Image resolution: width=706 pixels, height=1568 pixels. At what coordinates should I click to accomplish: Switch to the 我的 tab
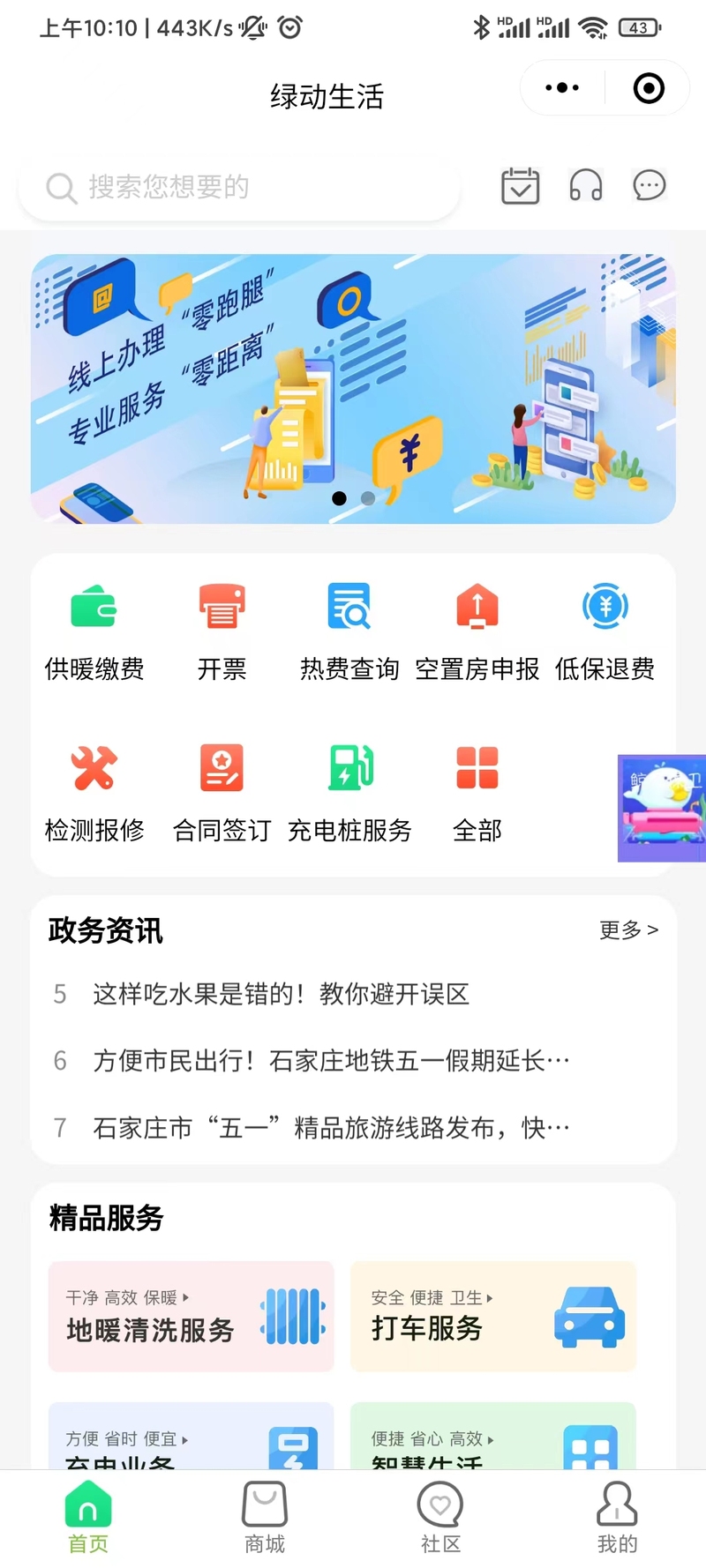pyautogui.click(x=617, y=1518)
